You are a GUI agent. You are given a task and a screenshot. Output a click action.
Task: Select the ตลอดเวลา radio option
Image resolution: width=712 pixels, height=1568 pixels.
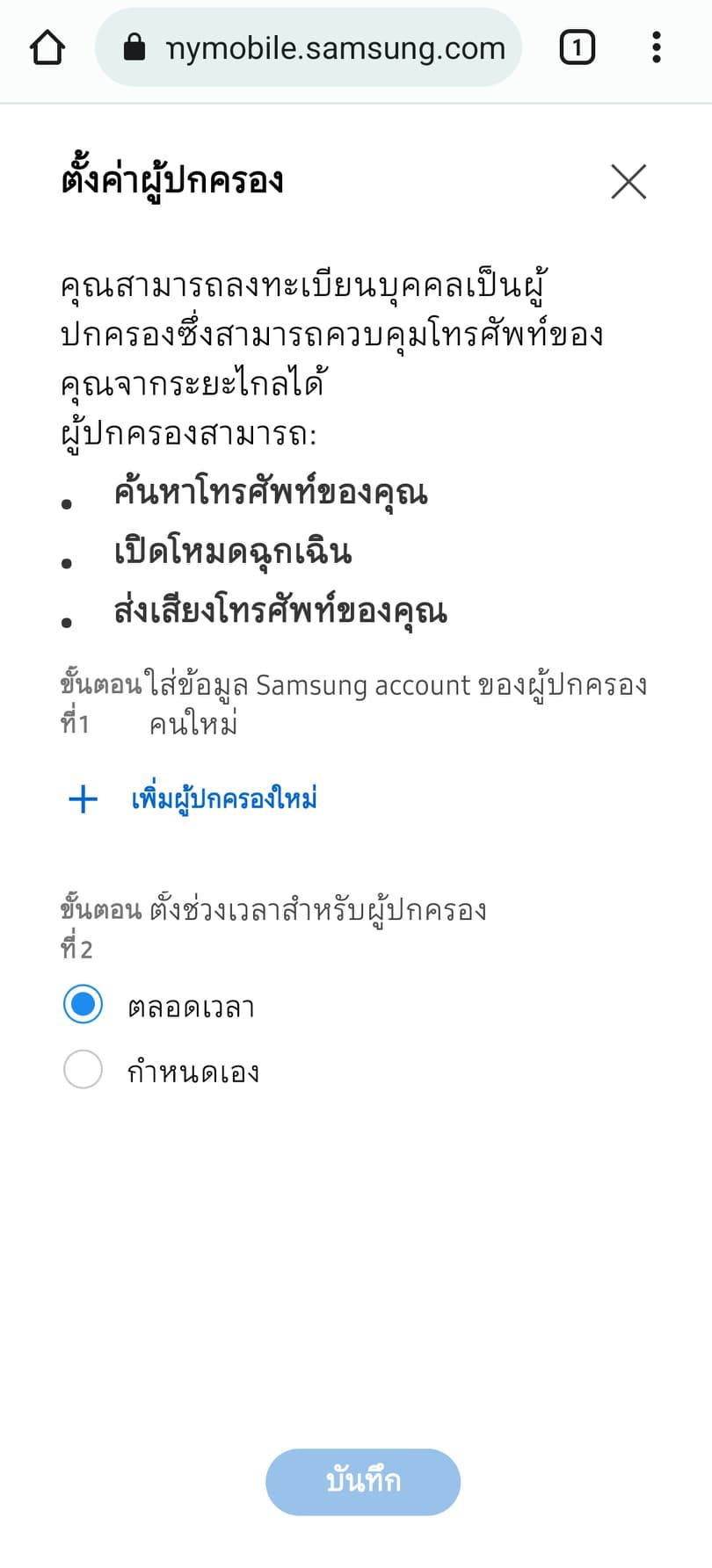(84, 1004)
